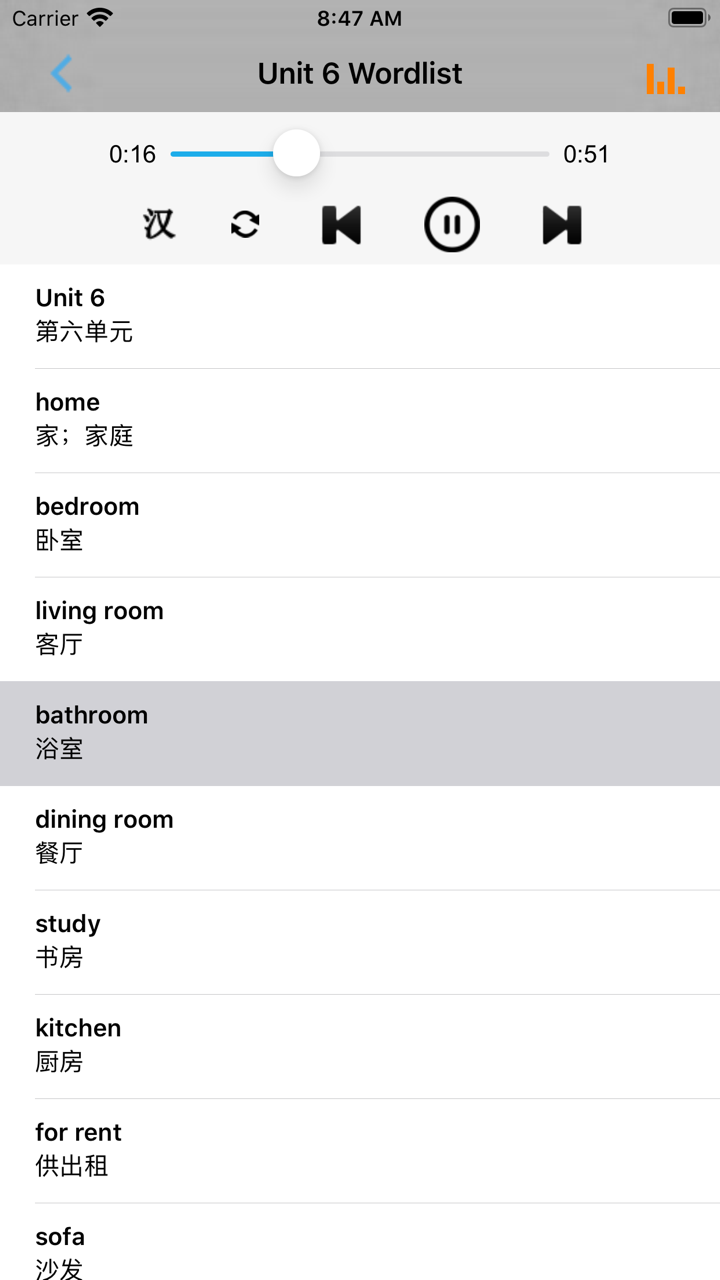Tap the entry for living room
This screenshot has width=720, height=1280.
tap(360, 627)
